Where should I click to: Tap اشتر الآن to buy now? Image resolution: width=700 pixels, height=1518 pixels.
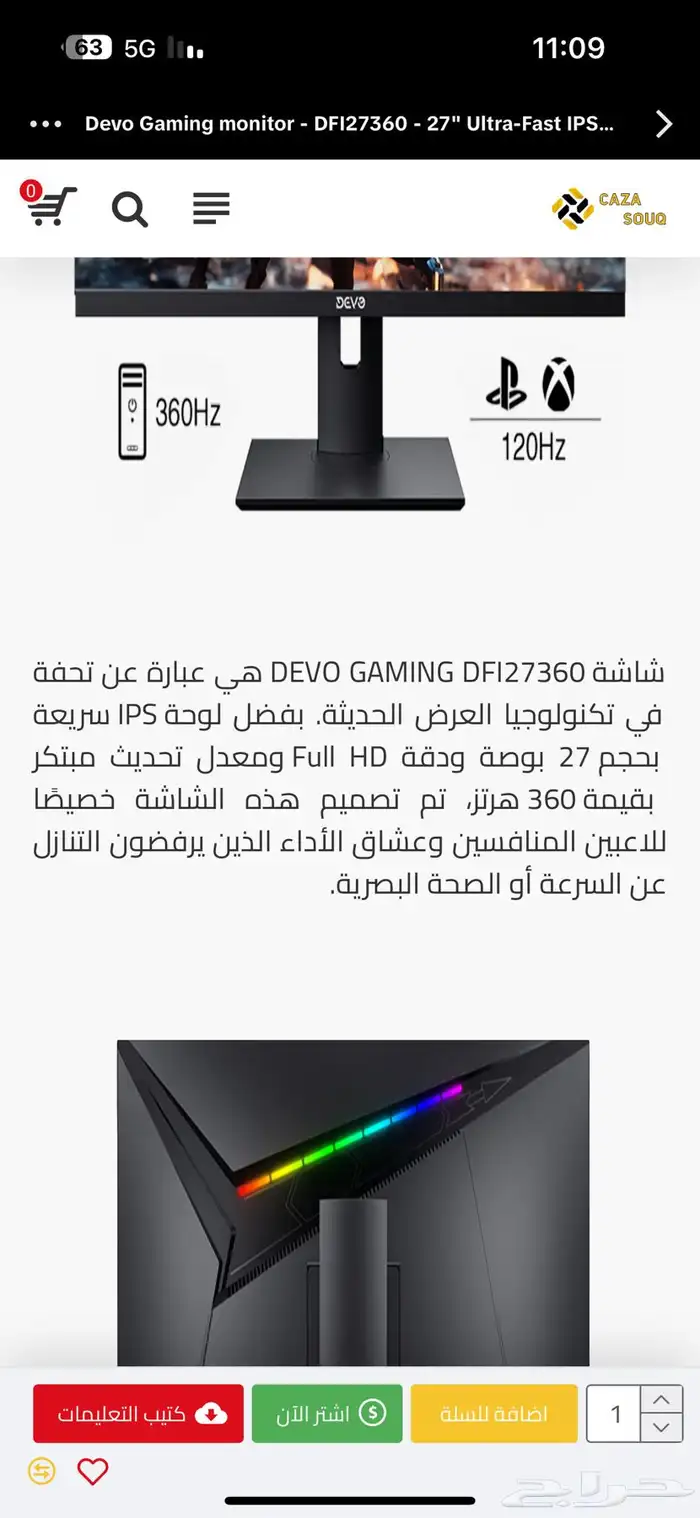click(327, 1413)
